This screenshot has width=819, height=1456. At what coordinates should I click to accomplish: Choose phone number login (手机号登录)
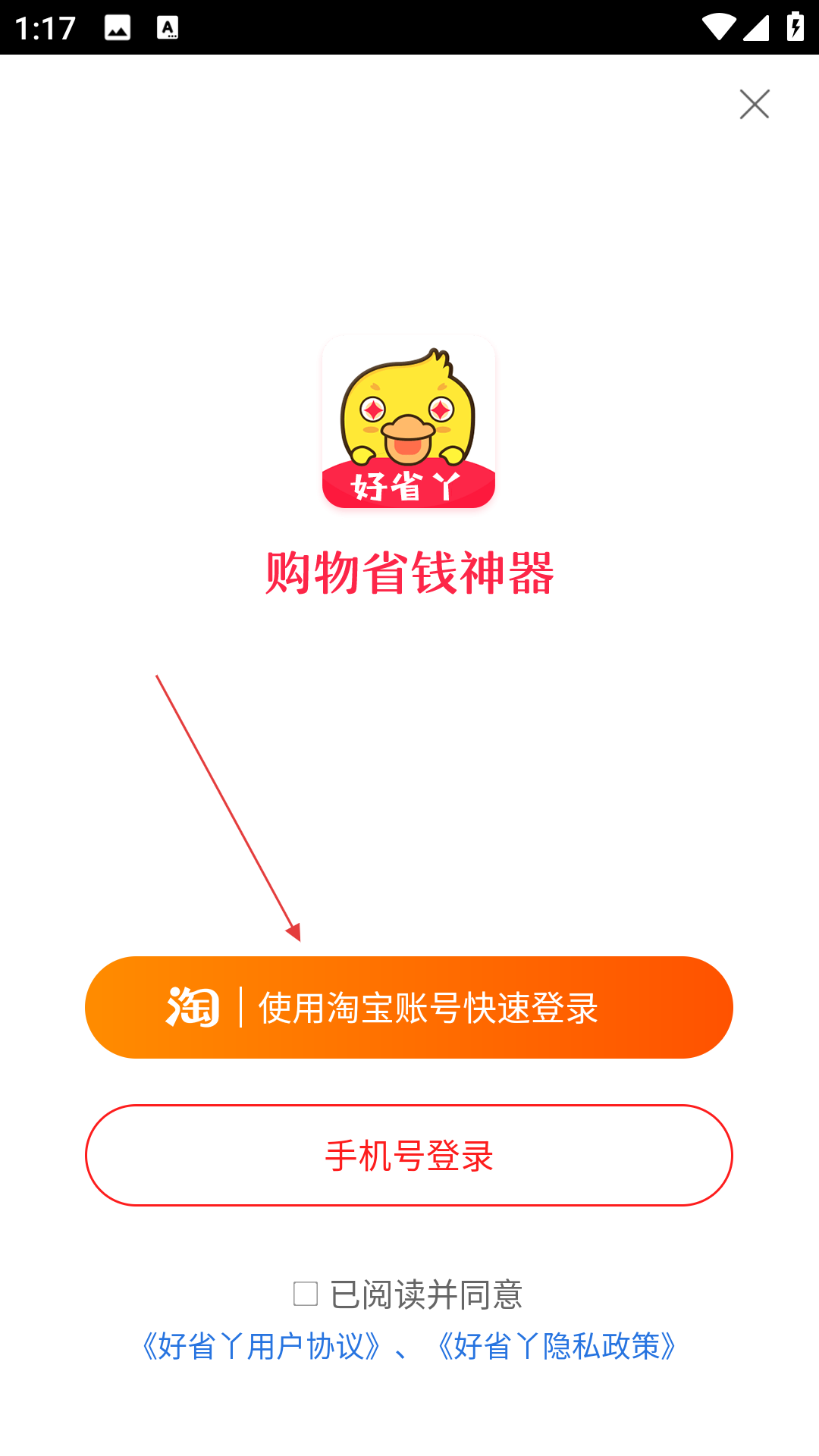coord(409,1155)
